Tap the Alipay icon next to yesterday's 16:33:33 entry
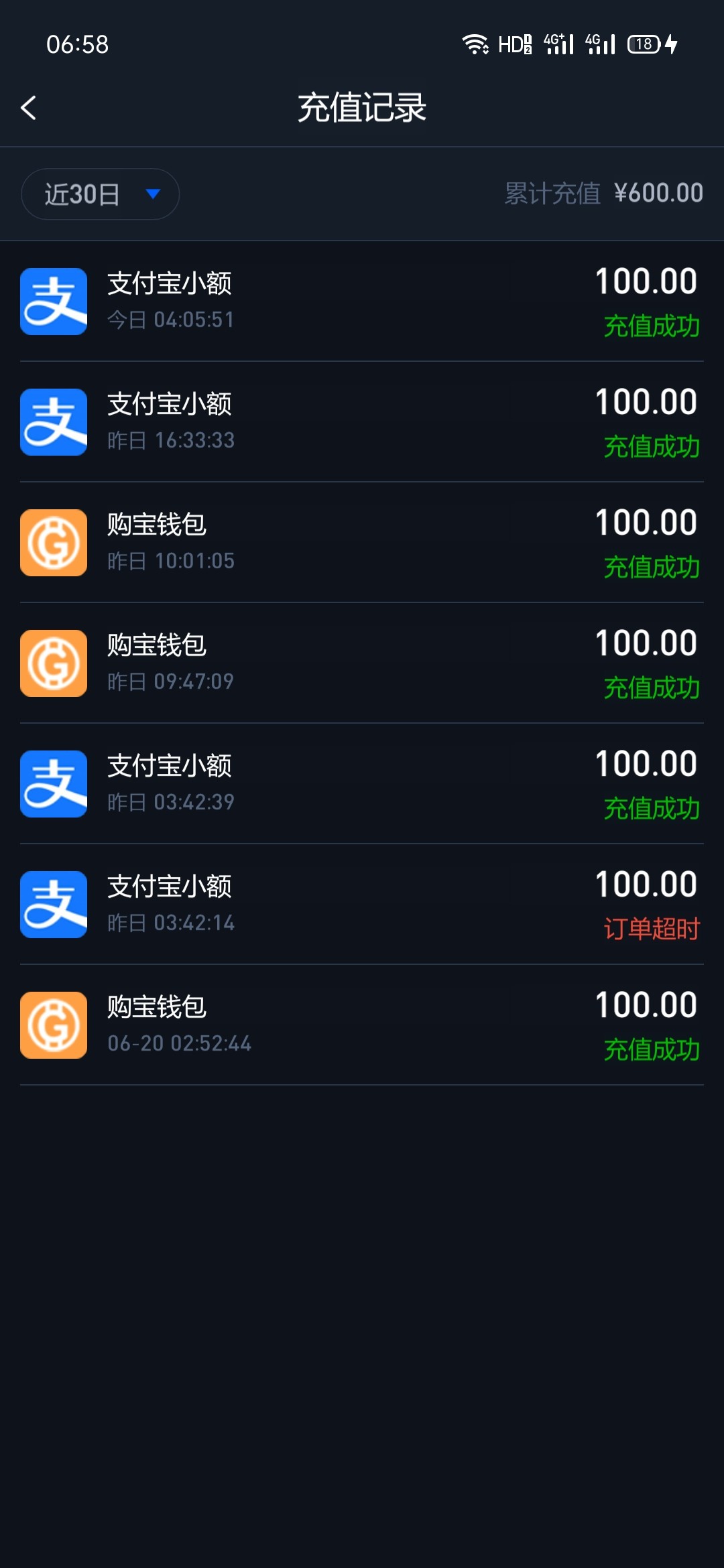Image resolution: width=724 pixels, height=1568 pixels. 54,422
